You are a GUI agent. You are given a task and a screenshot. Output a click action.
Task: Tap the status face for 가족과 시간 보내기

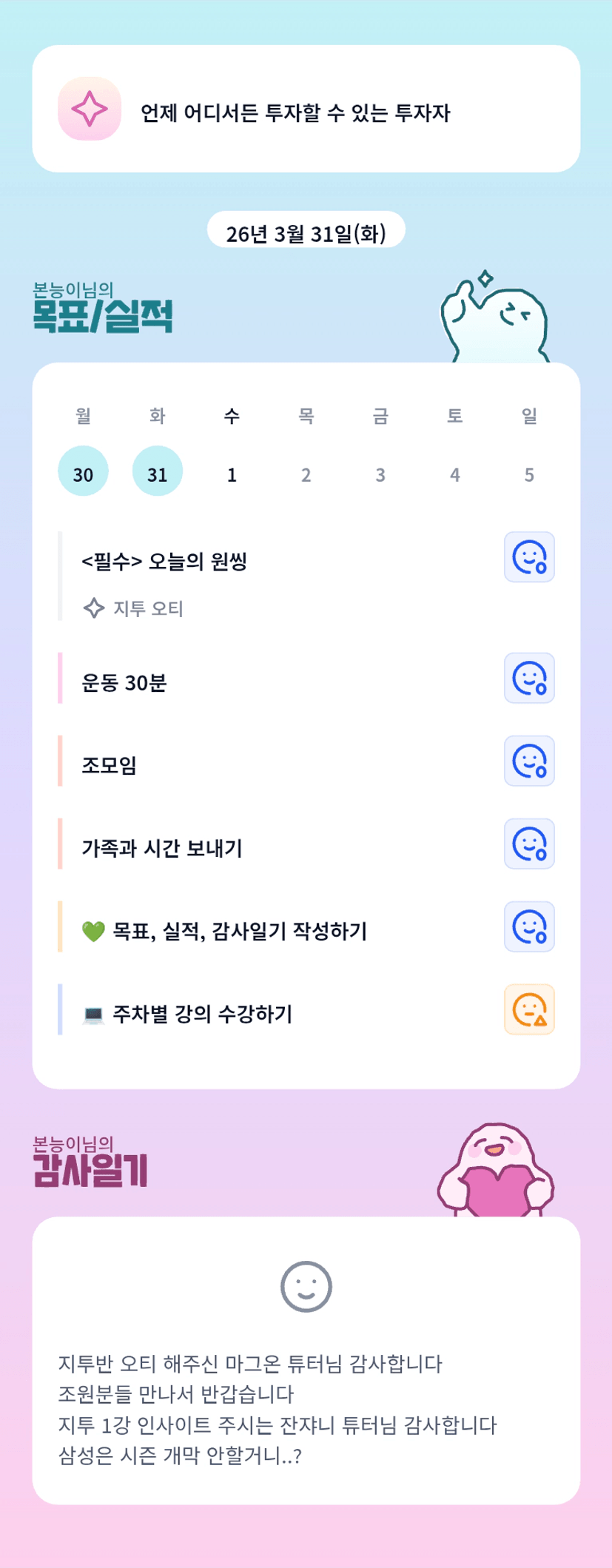tap(529, 844)
